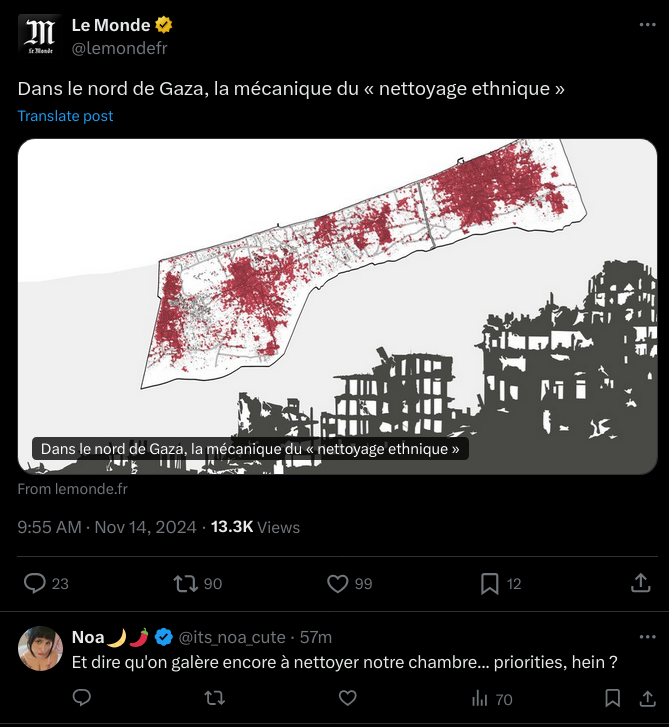The height and width of the screenshot is (727, 669).
Task: Open overflow menu on Noa's reply
Action: point(641,637)
